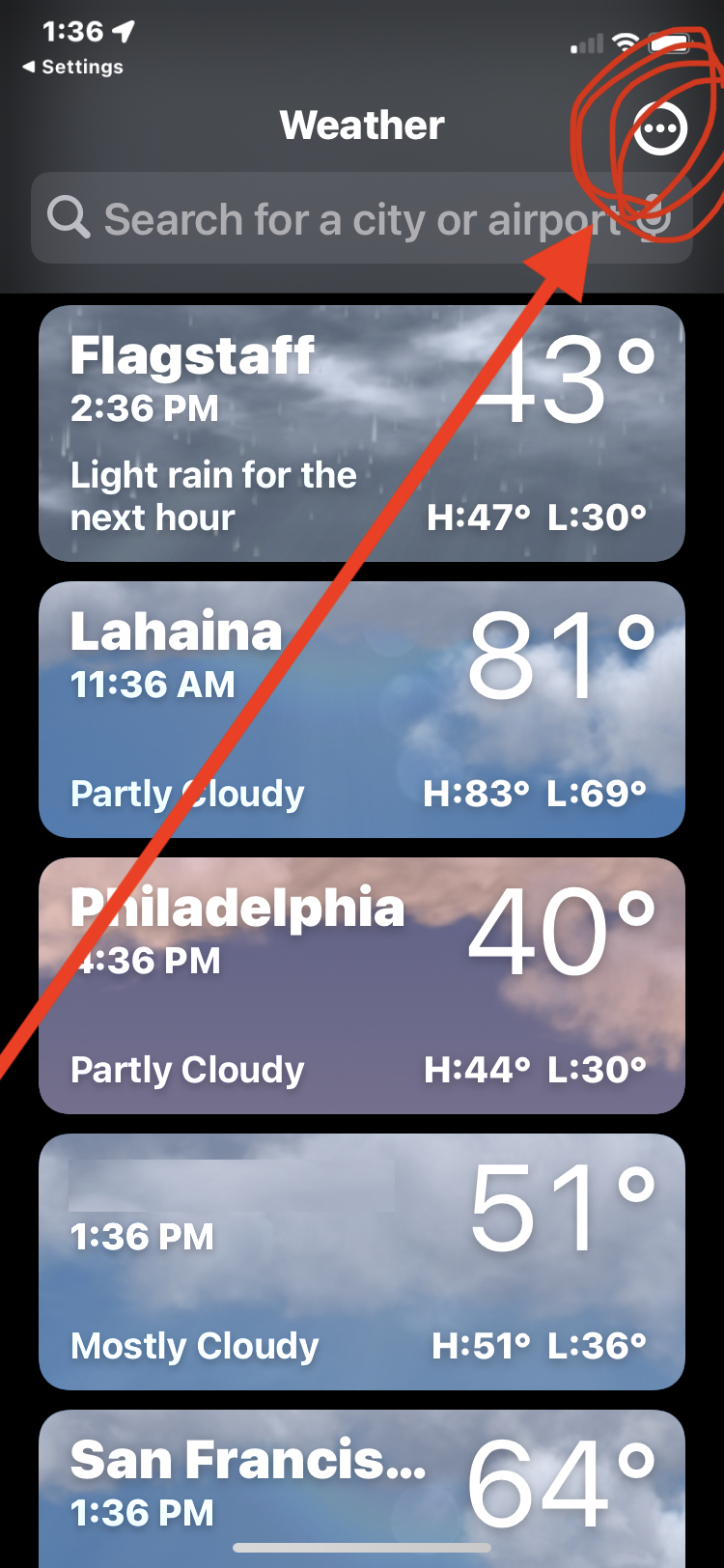Tap the city or airport search field
This screenshot has width=724, height=1568.
[x=362, y=218]
